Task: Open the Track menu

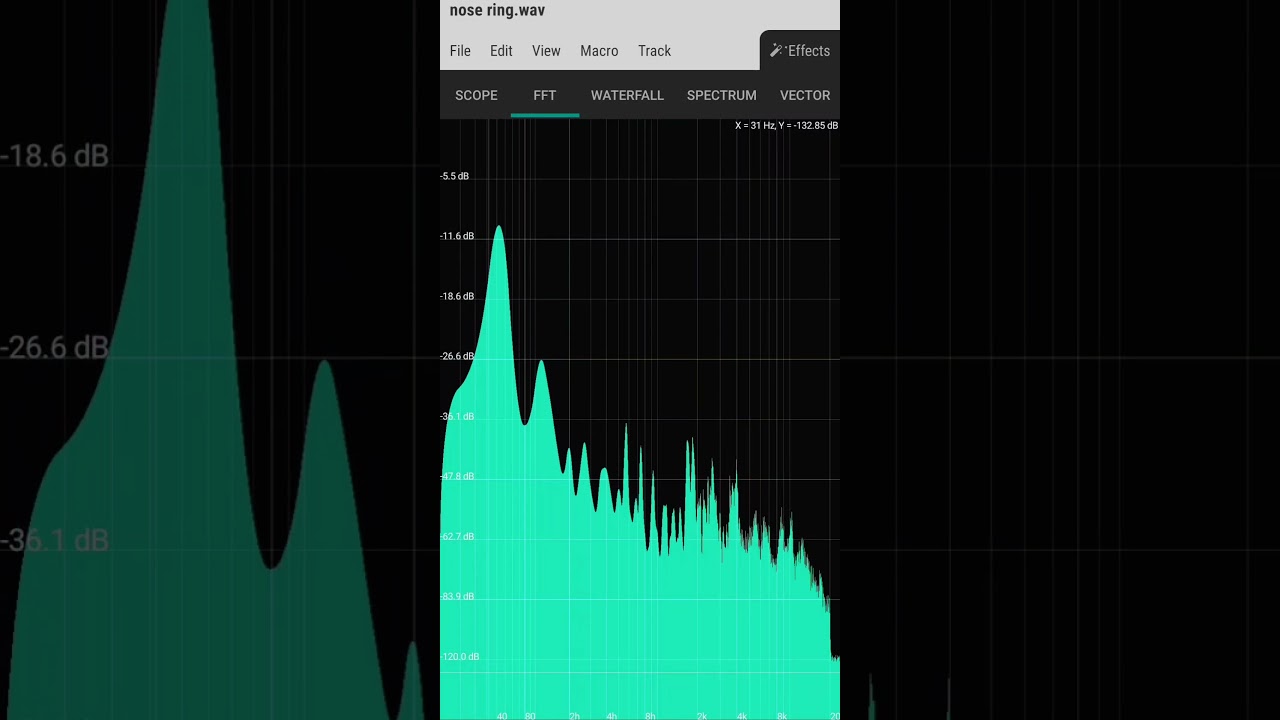Action: click(654, 51)
